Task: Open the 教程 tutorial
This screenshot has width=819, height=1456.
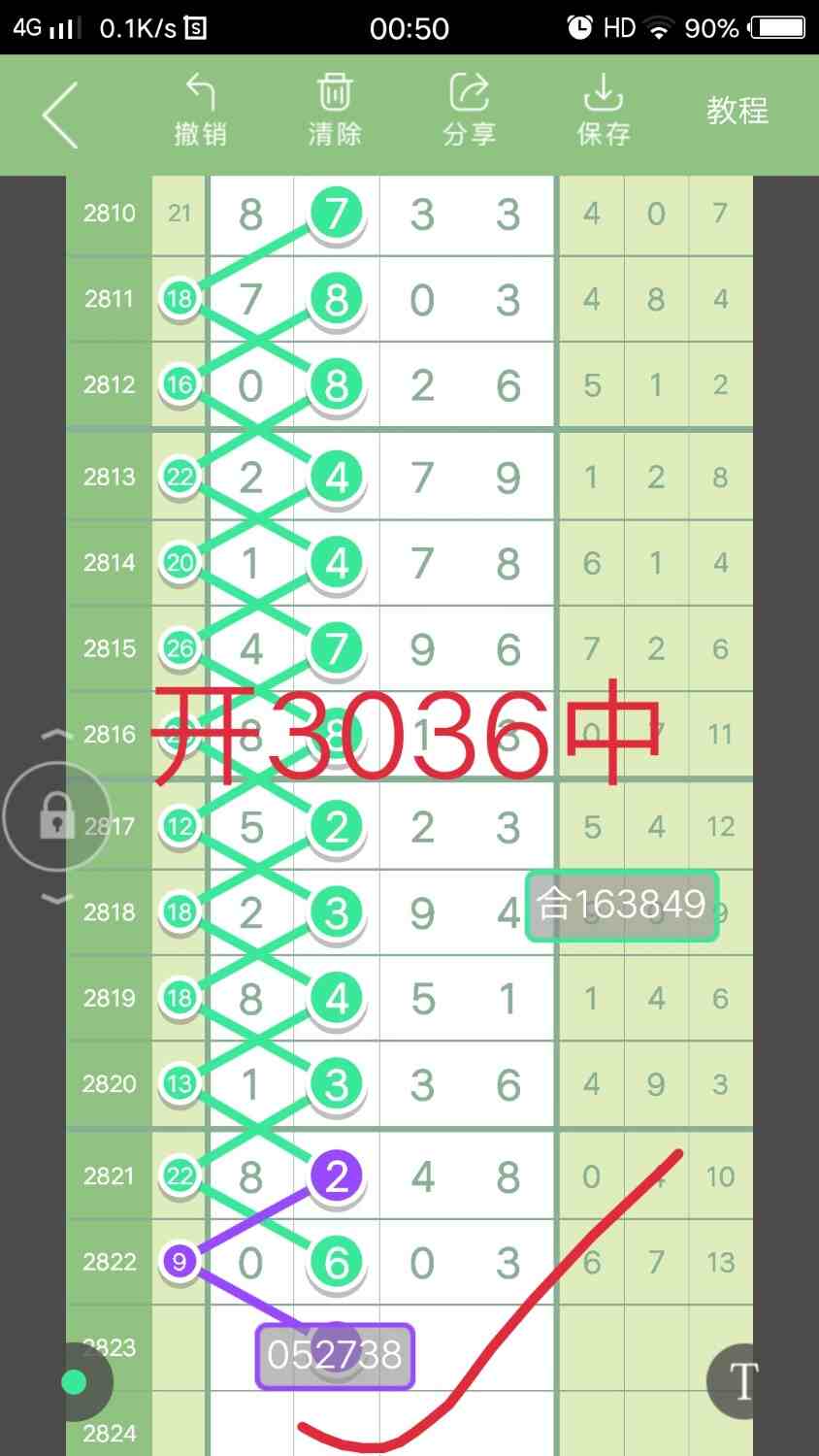Action: (x=737, y=111)
